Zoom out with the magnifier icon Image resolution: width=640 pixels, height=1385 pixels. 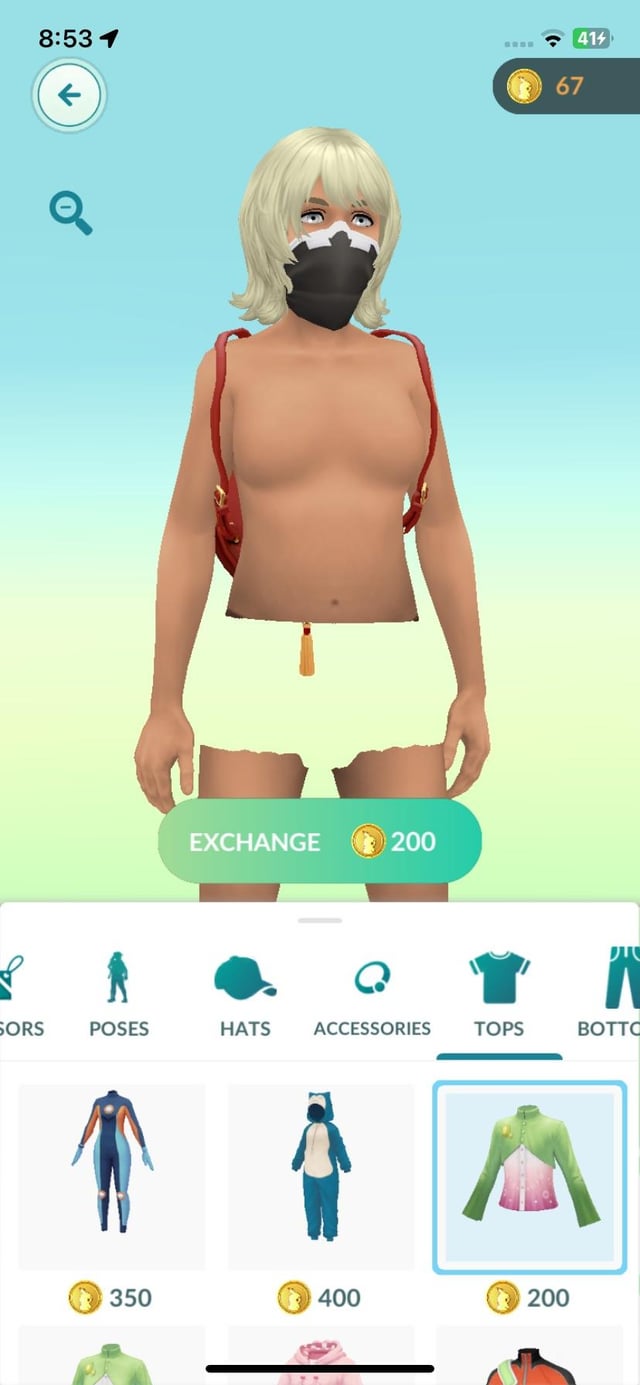(70, 213)
